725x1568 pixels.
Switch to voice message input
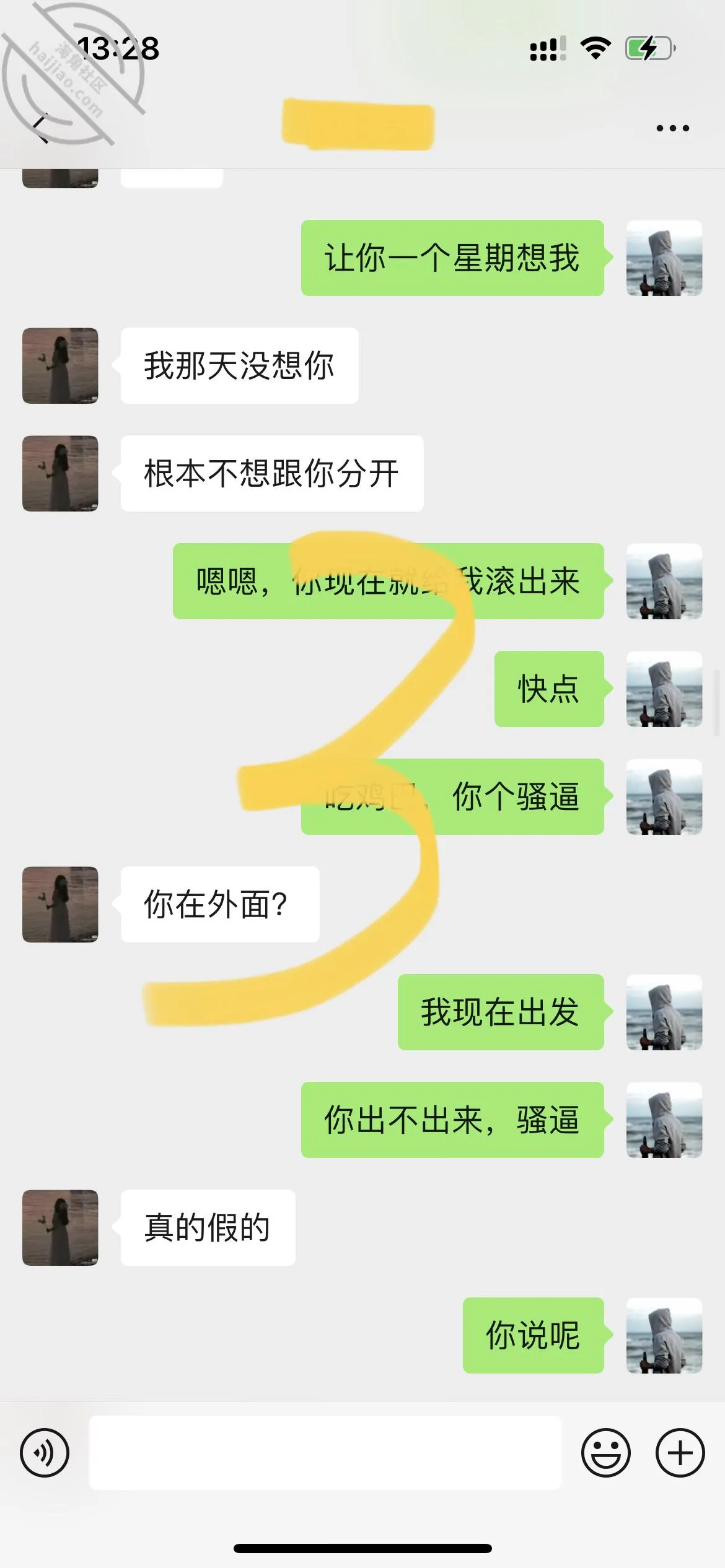pyautogui.click(x=45, y=1452)
